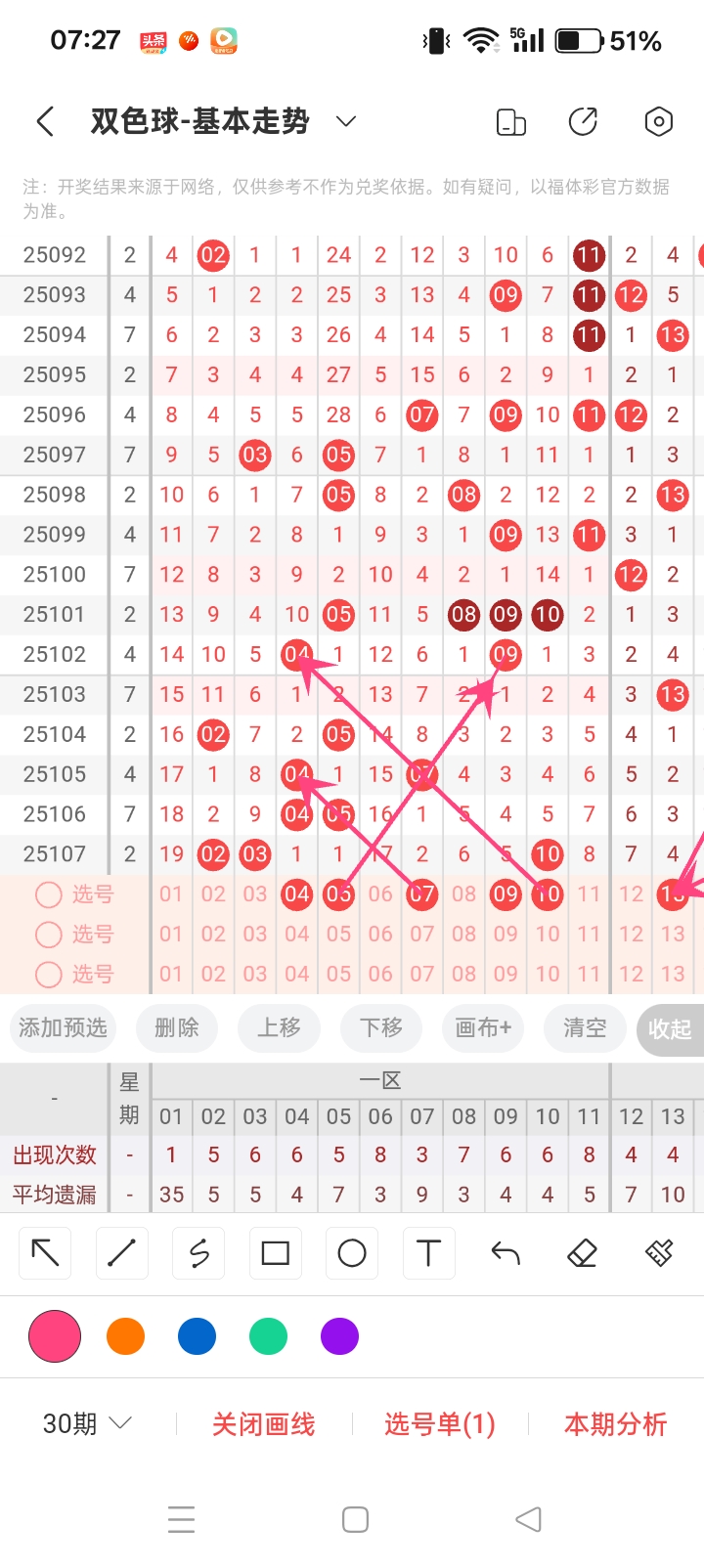Tap the 删除 button

pos(177,1027)
